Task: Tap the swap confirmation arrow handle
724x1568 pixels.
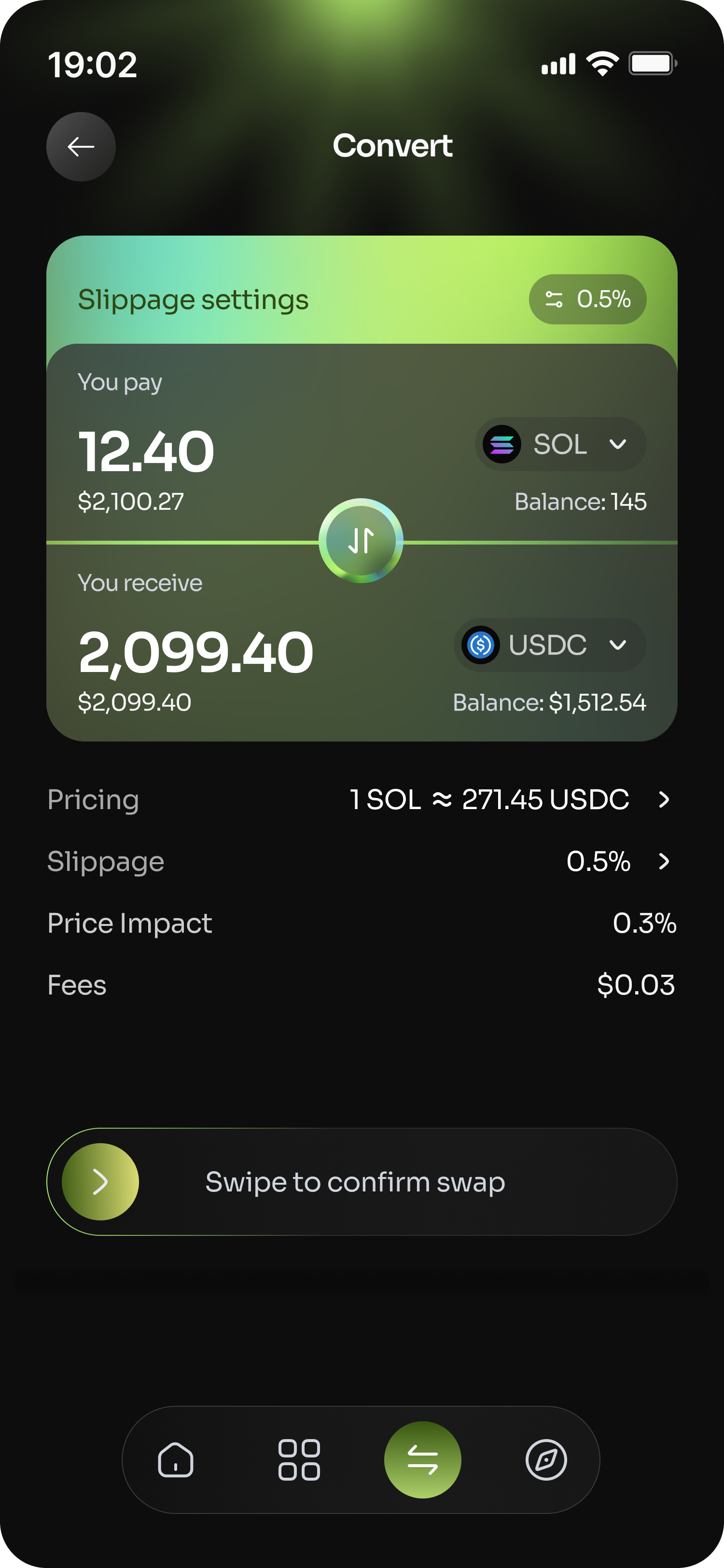Action: 100,1182
